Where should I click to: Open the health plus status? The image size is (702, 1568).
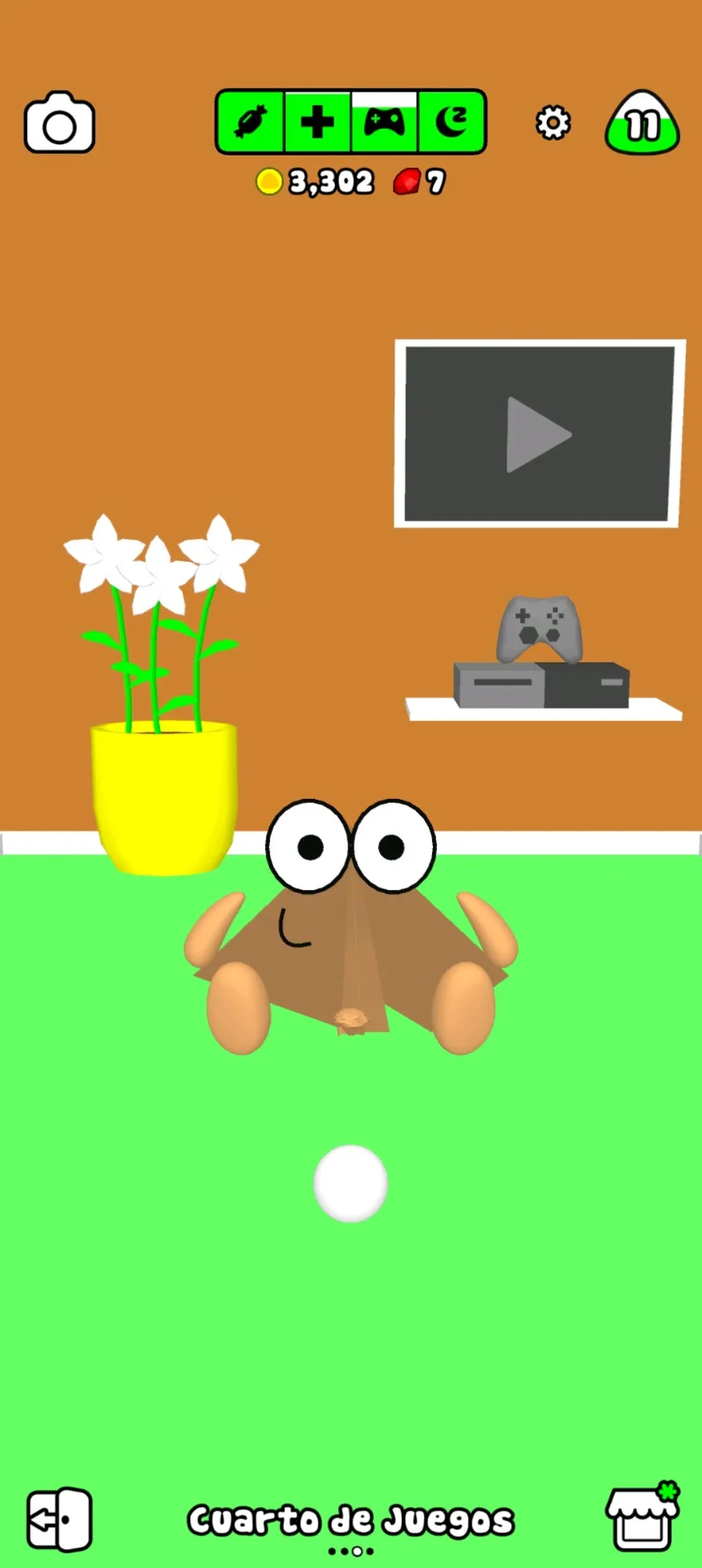(318, 122)
